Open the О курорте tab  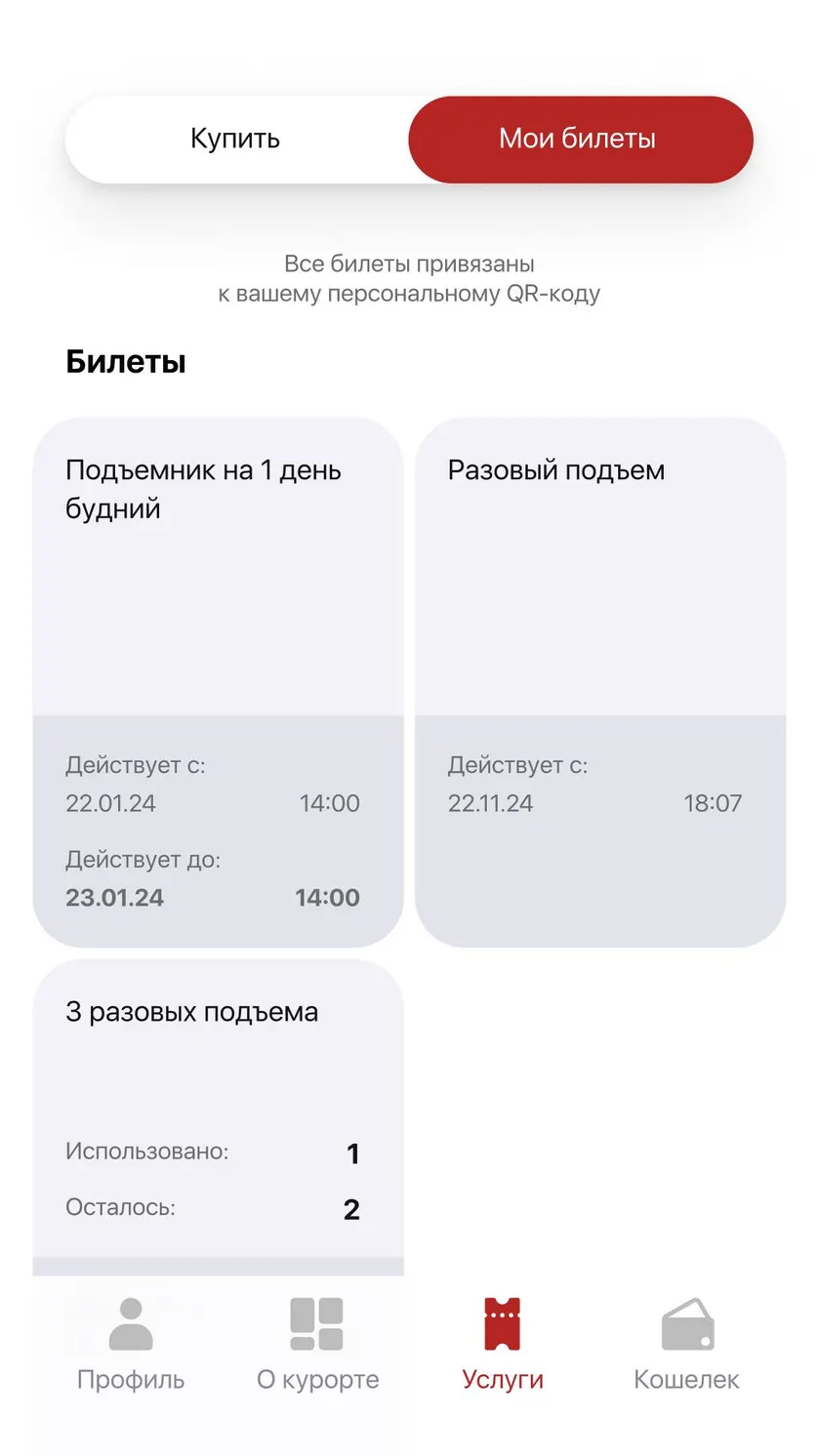coord(317,1344)
